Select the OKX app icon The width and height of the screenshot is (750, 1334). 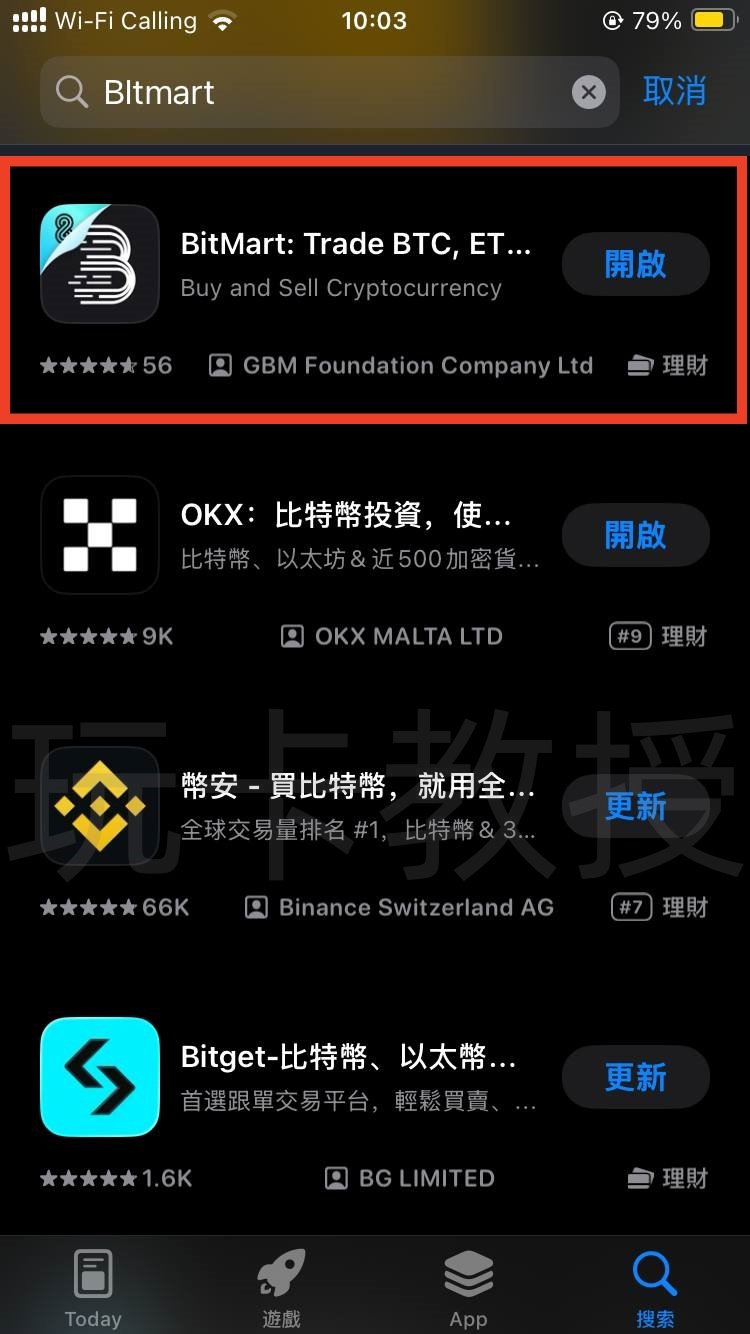click(99, 535)
